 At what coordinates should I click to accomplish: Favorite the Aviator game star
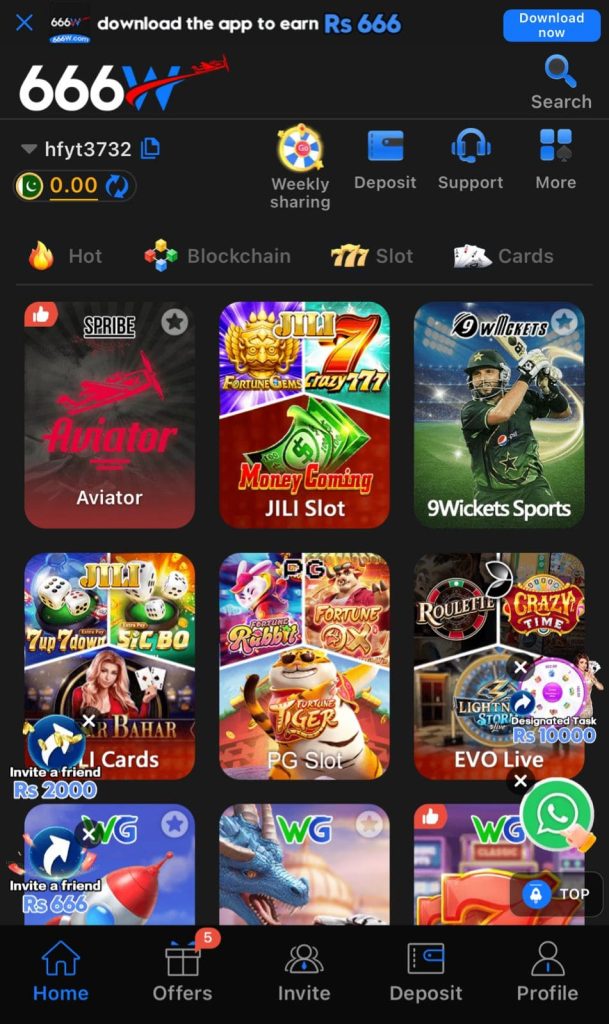[175, 321]
